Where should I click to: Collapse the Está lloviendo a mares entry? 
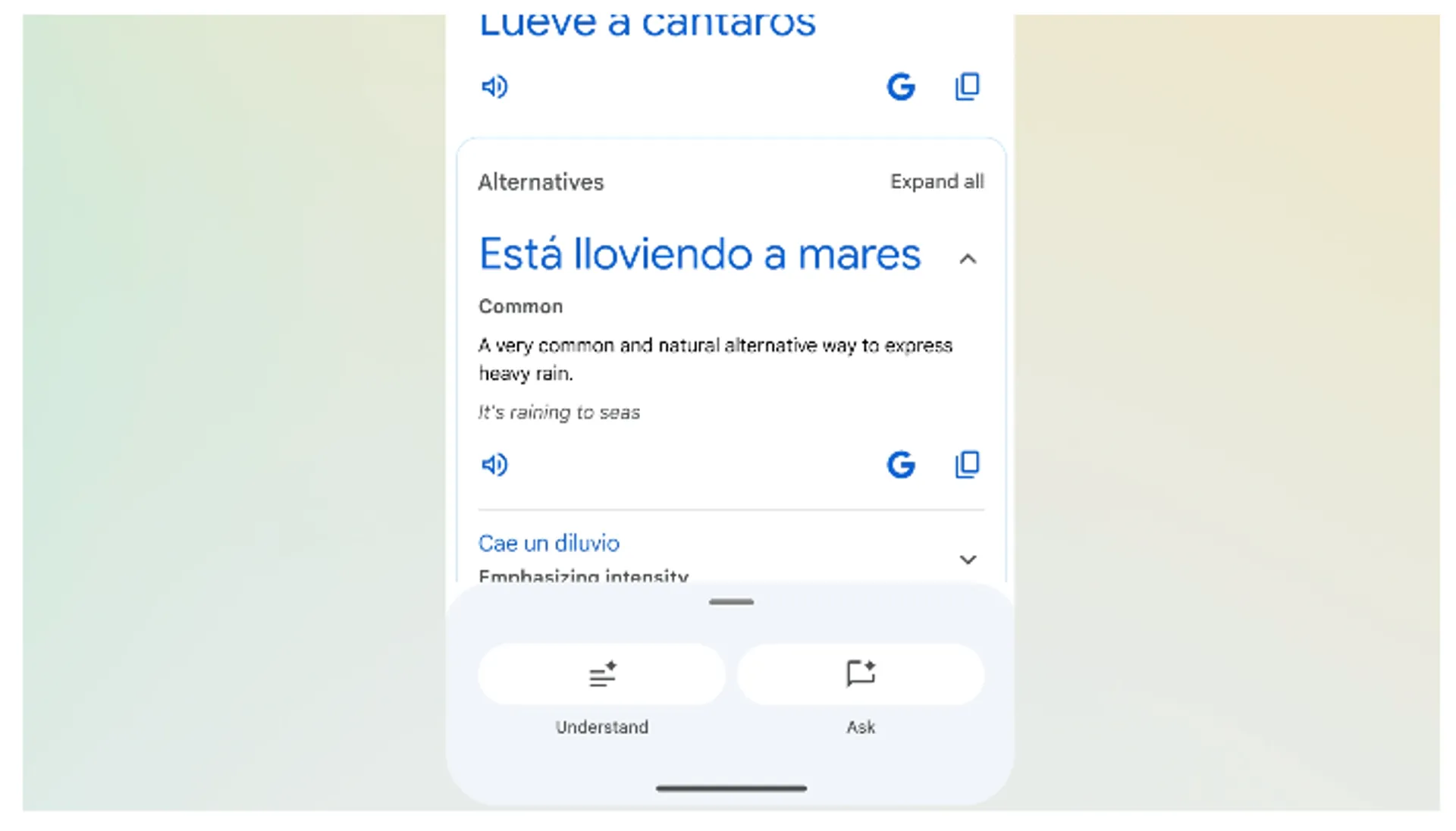coord(968,259)
